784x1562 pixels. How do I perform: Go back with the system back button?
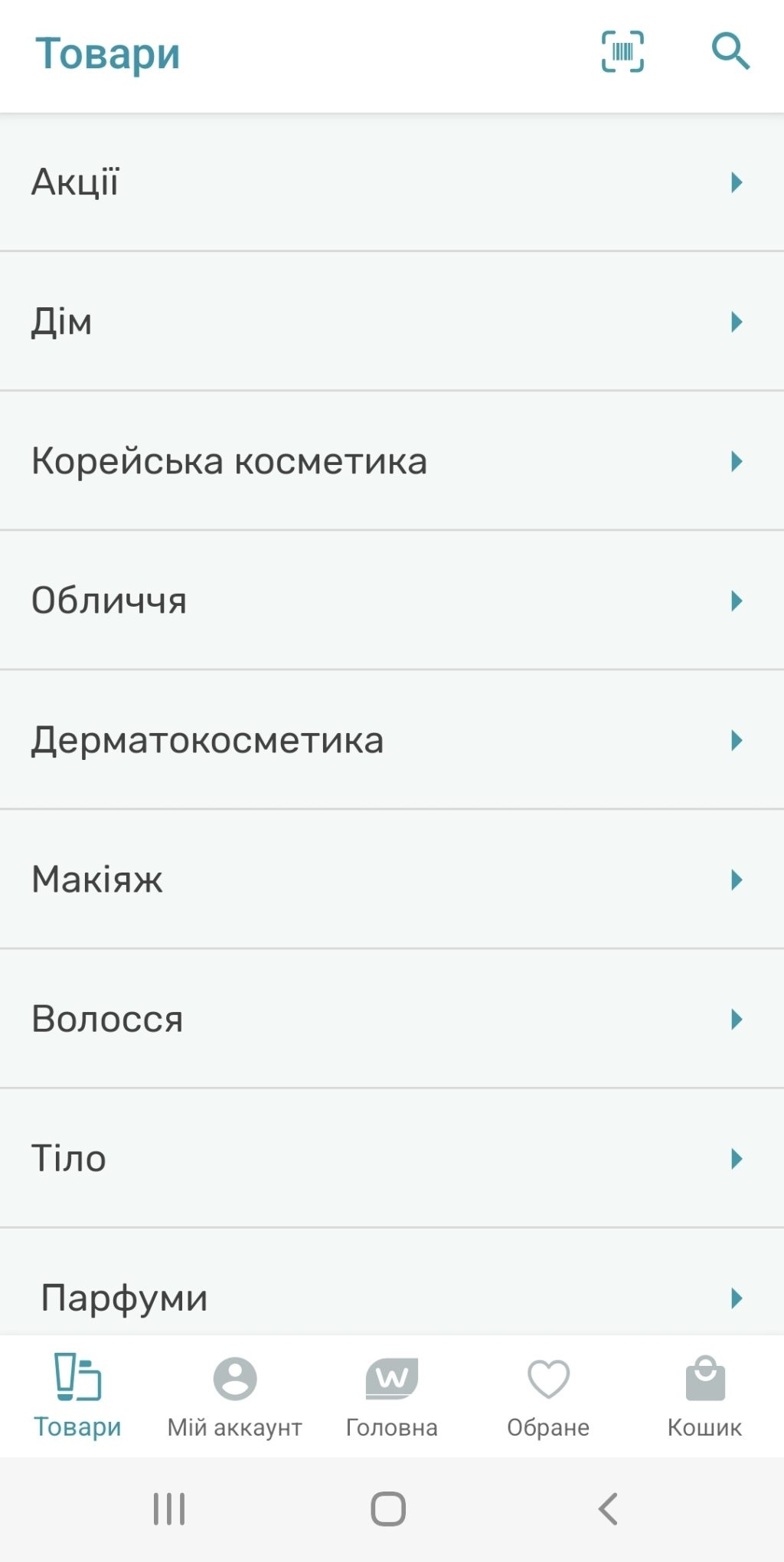[608, 1509]
